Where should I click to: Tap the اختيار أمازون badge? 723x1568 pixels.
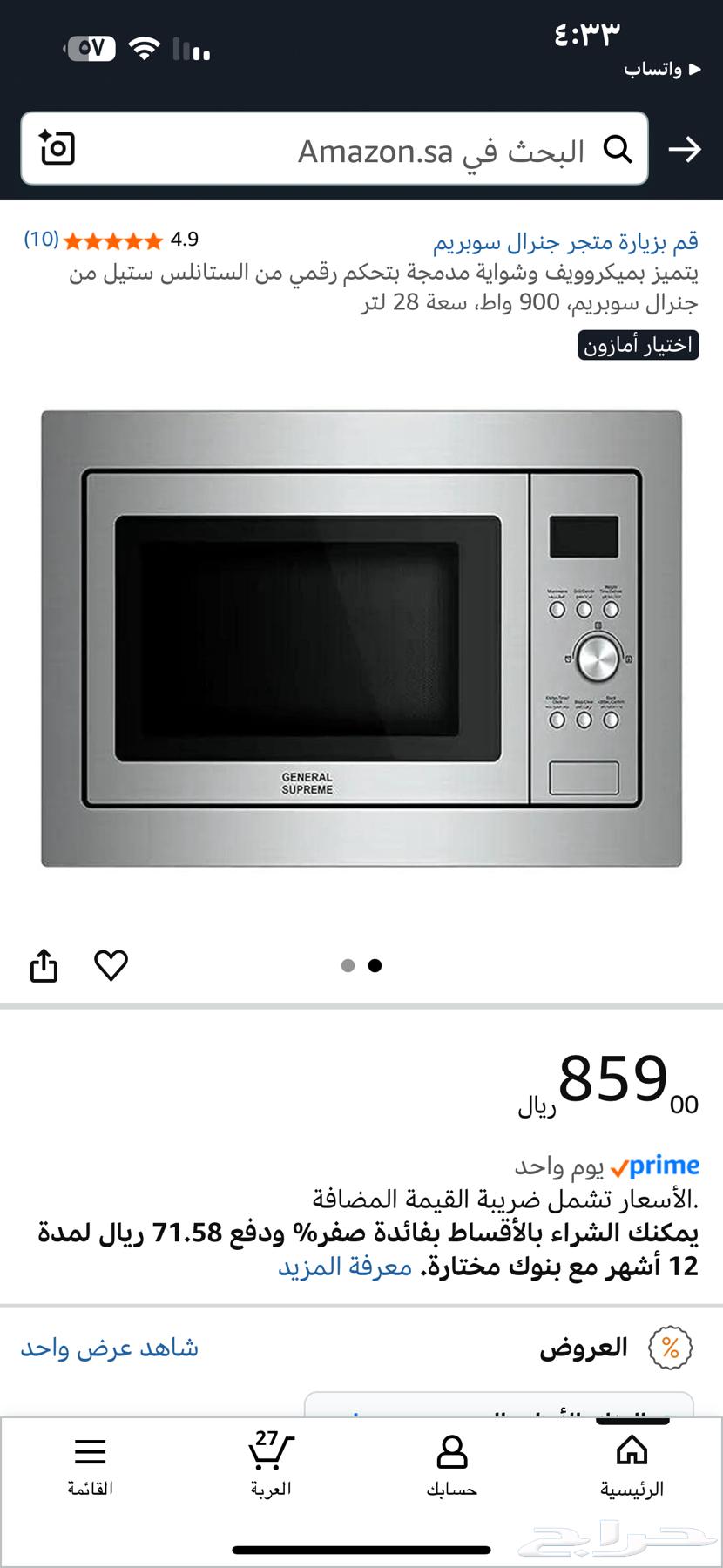640,343
